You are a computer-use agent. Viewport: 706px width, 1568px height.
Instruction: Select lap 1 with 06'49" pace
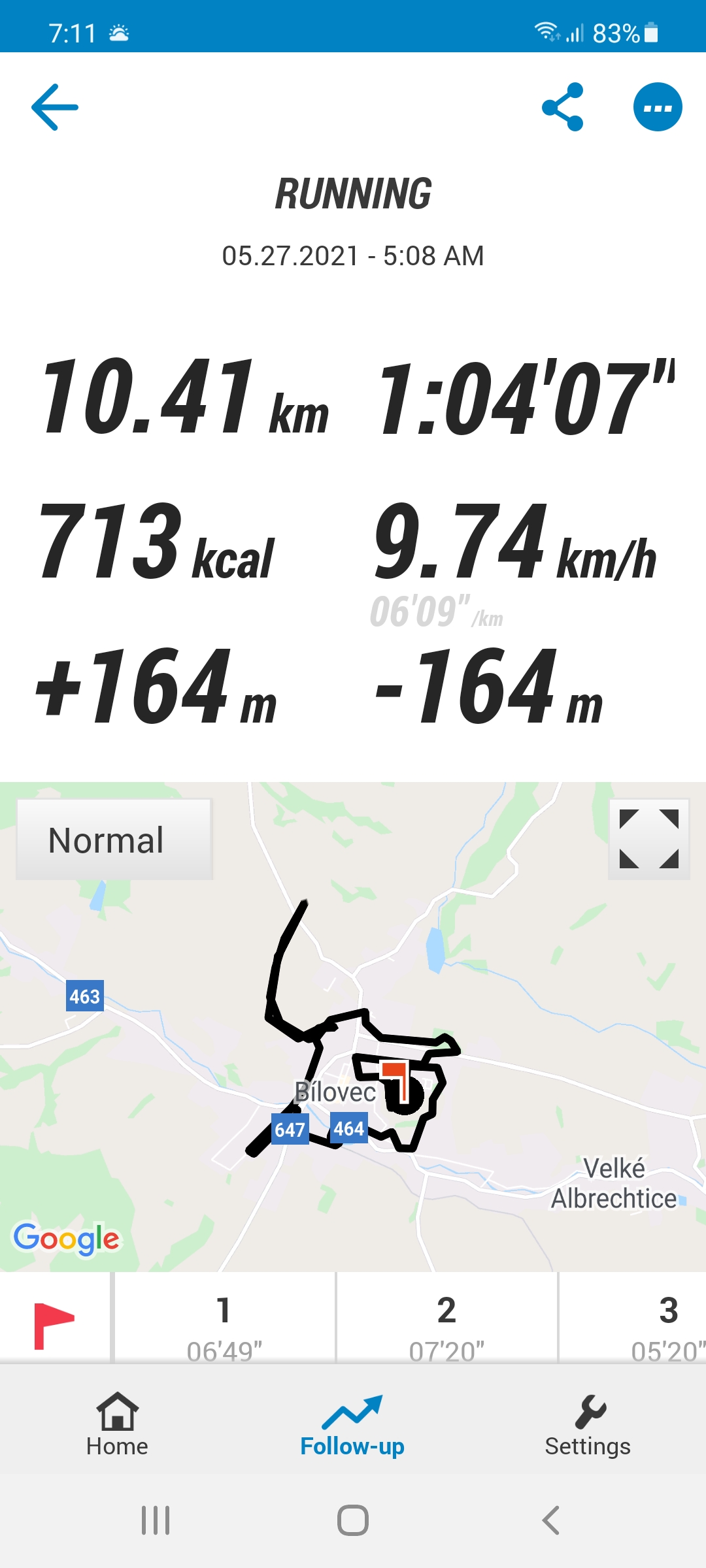click(x=224, y=1318)
